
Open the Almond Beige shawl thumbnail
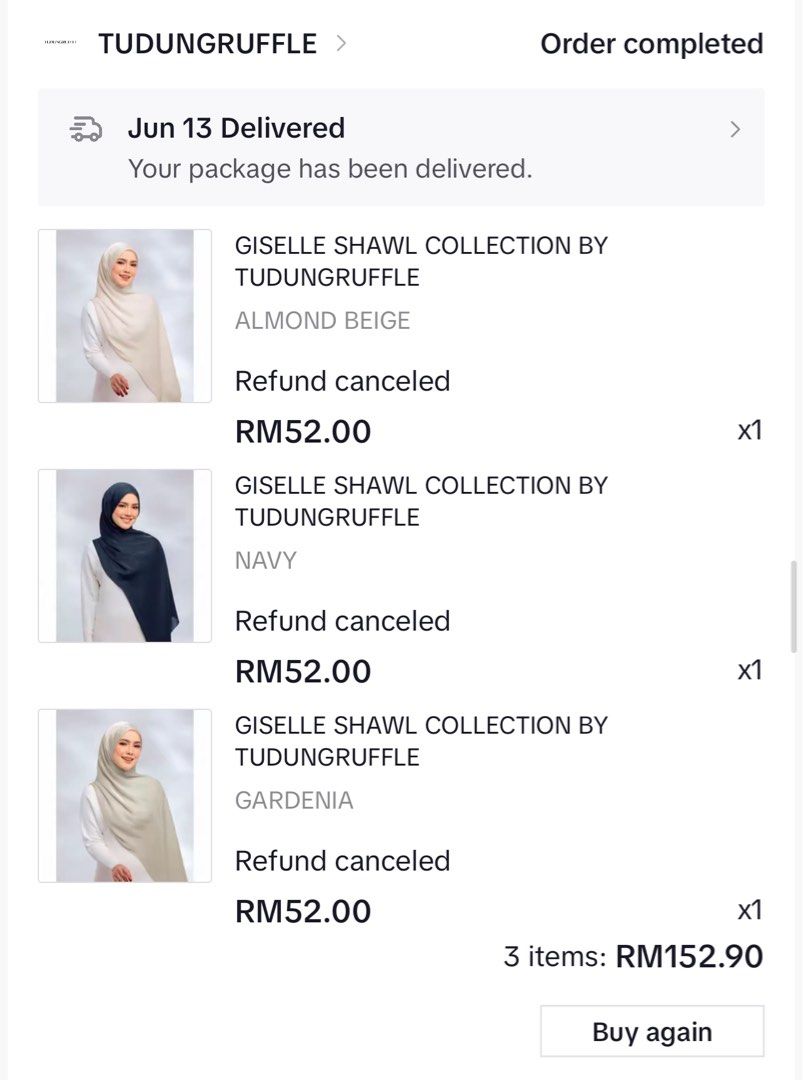coord(123,314)
